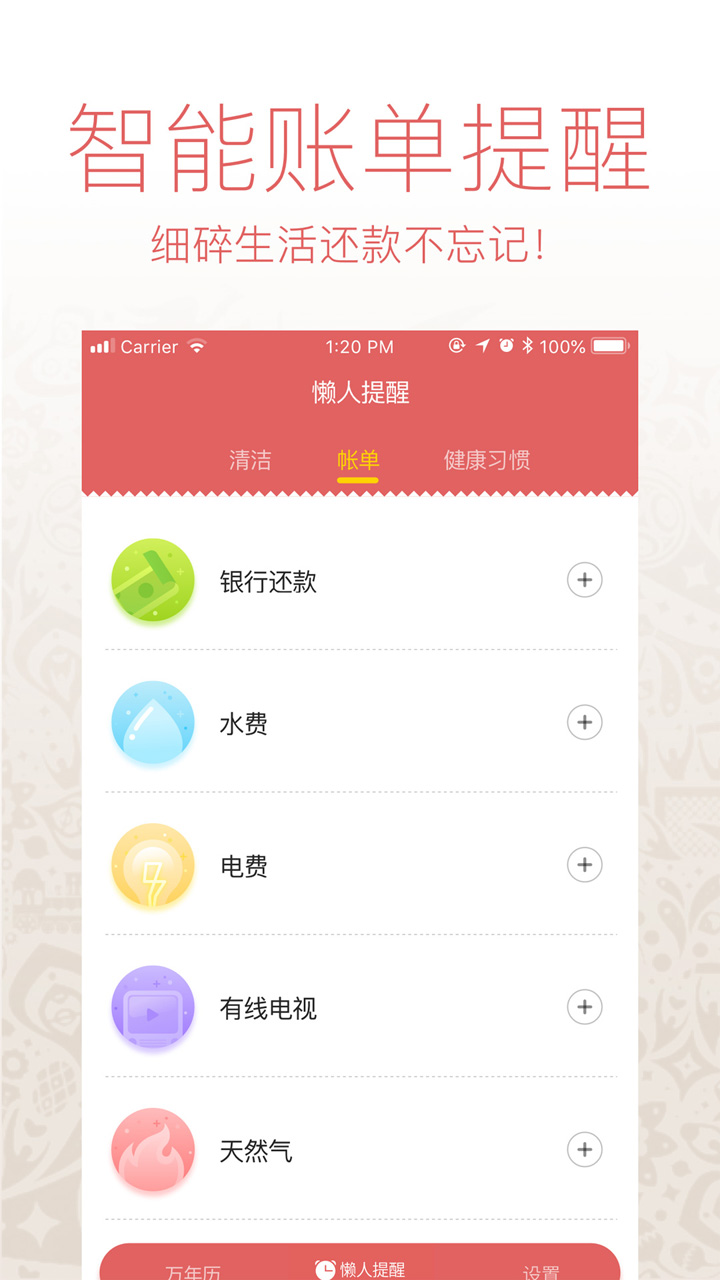Tap the 水费 water drop icon
The image size is (720, 1280).
coord(153,723)
